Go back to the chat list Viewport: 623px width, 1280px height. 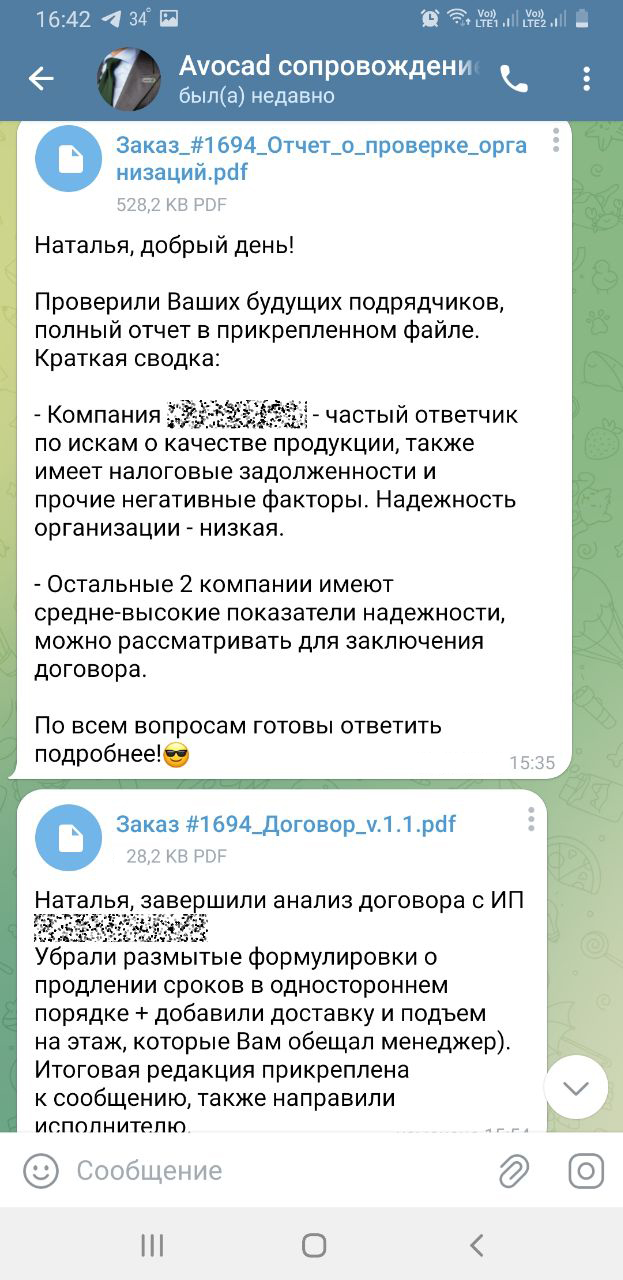coord(41,79)
